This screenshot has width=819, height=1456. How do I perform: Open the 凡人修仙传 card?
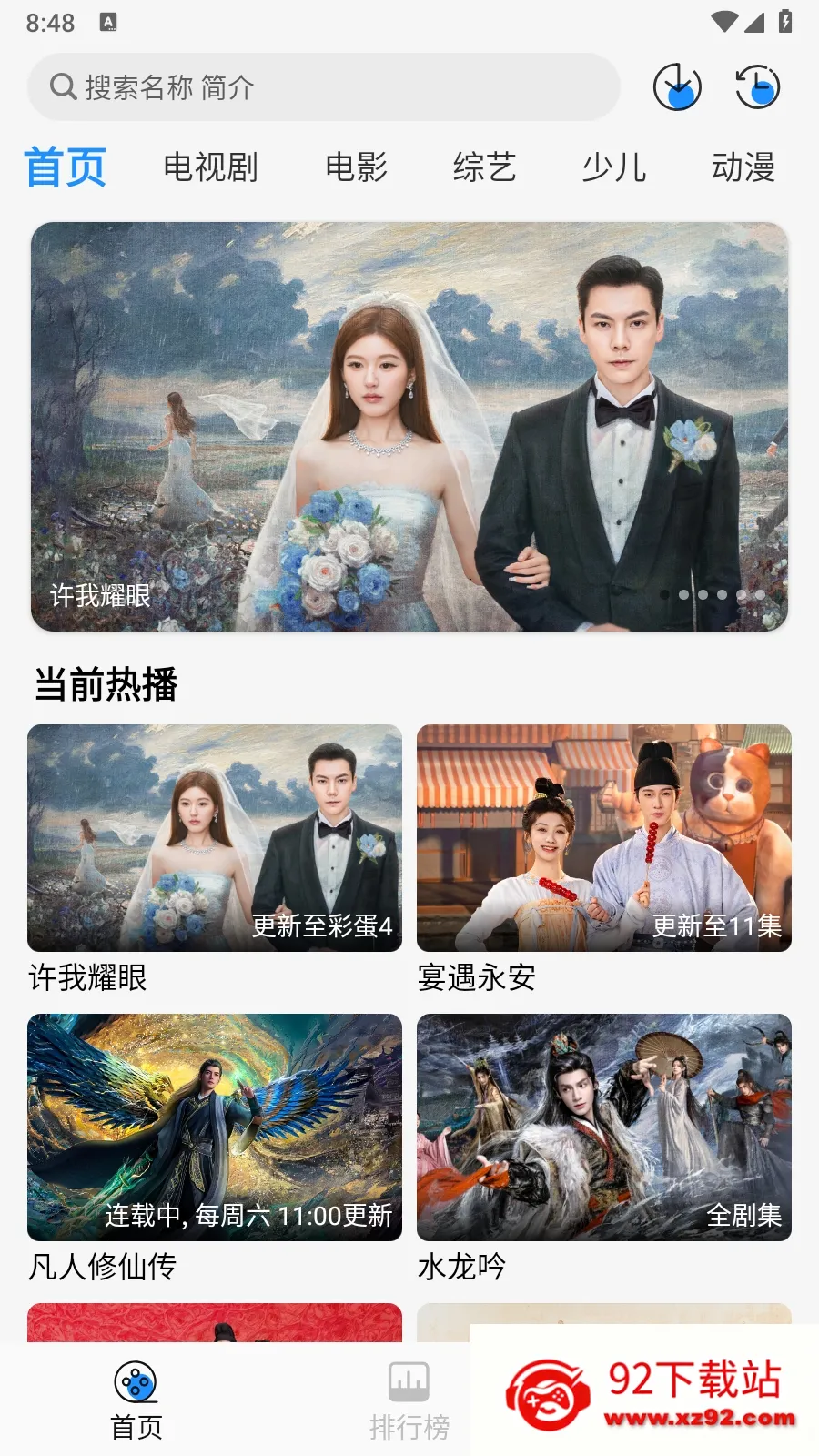point(215,1127)
